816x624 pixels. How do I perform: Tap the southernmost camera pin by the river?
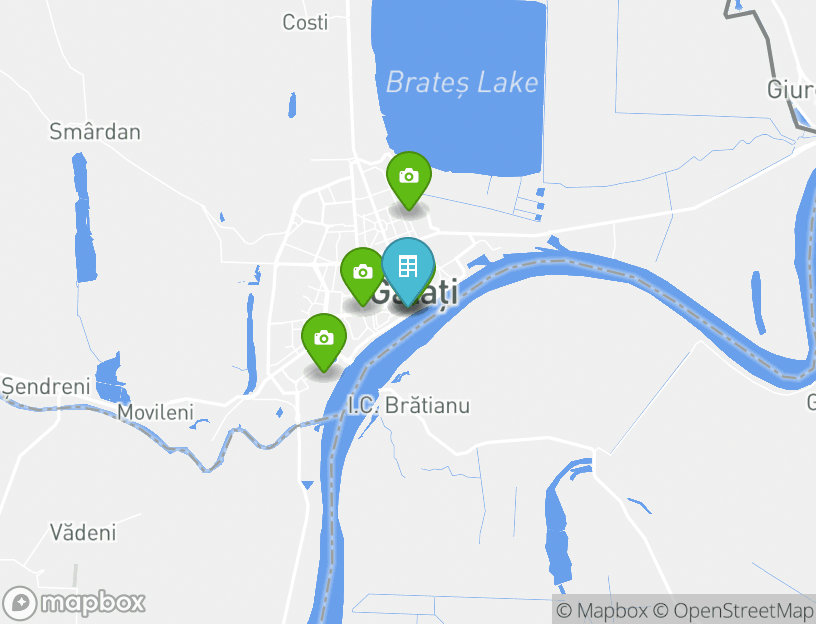323,338
